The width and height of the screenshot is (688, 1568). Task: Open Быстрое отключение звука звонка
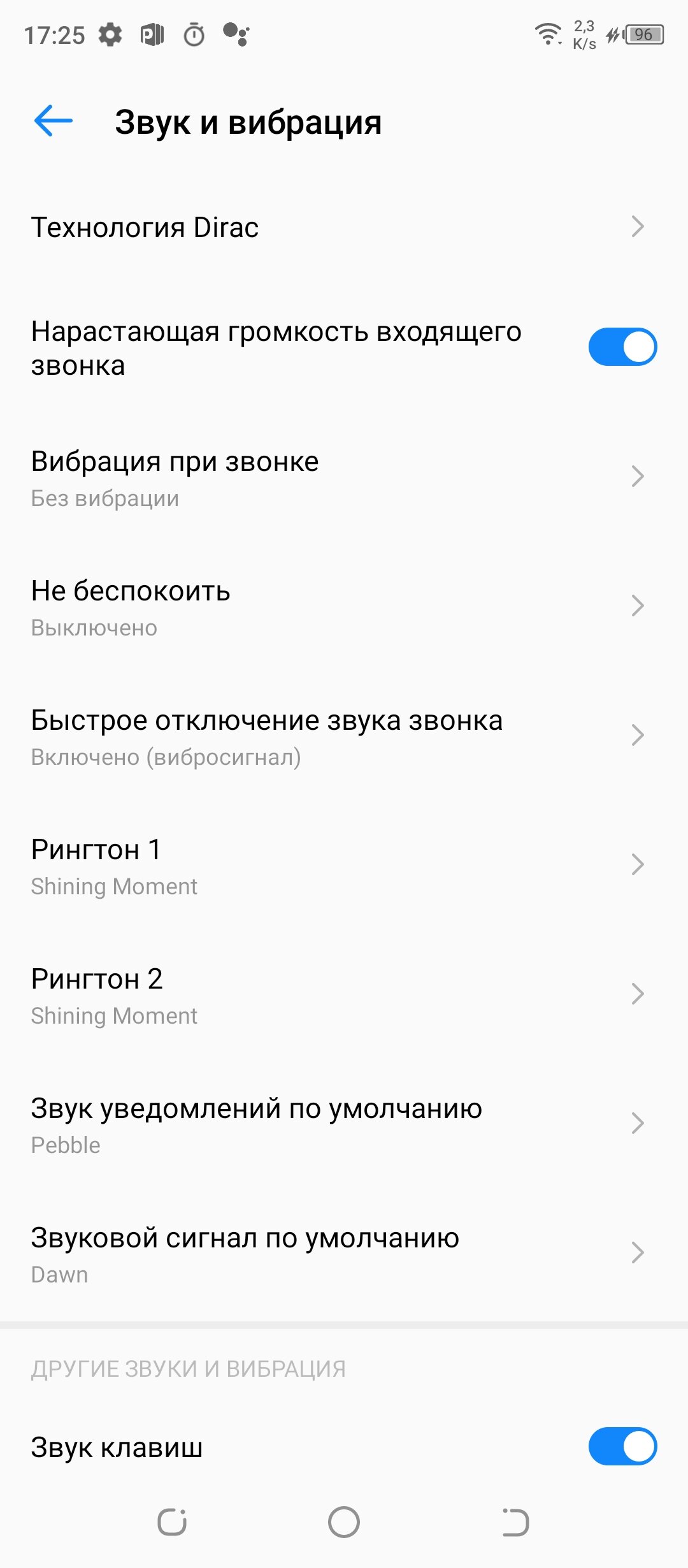[344, 736]
